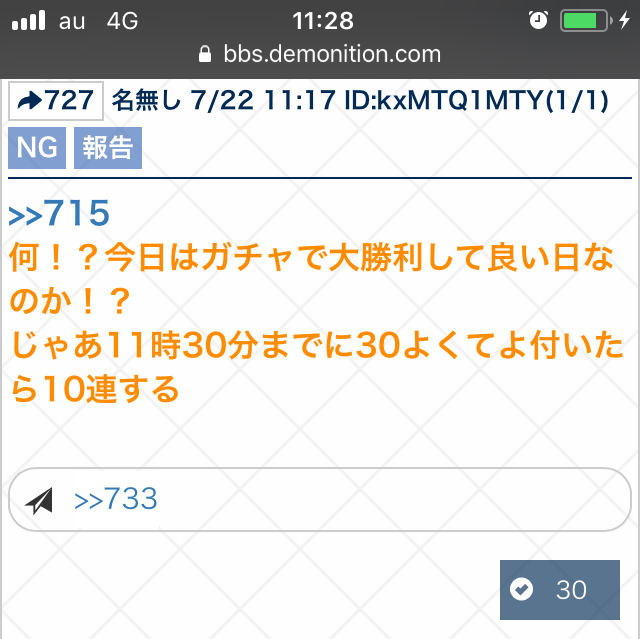Tap the よくてよ like button showing 30
This screenshot has height=639, width=640.
click(559, 590)
